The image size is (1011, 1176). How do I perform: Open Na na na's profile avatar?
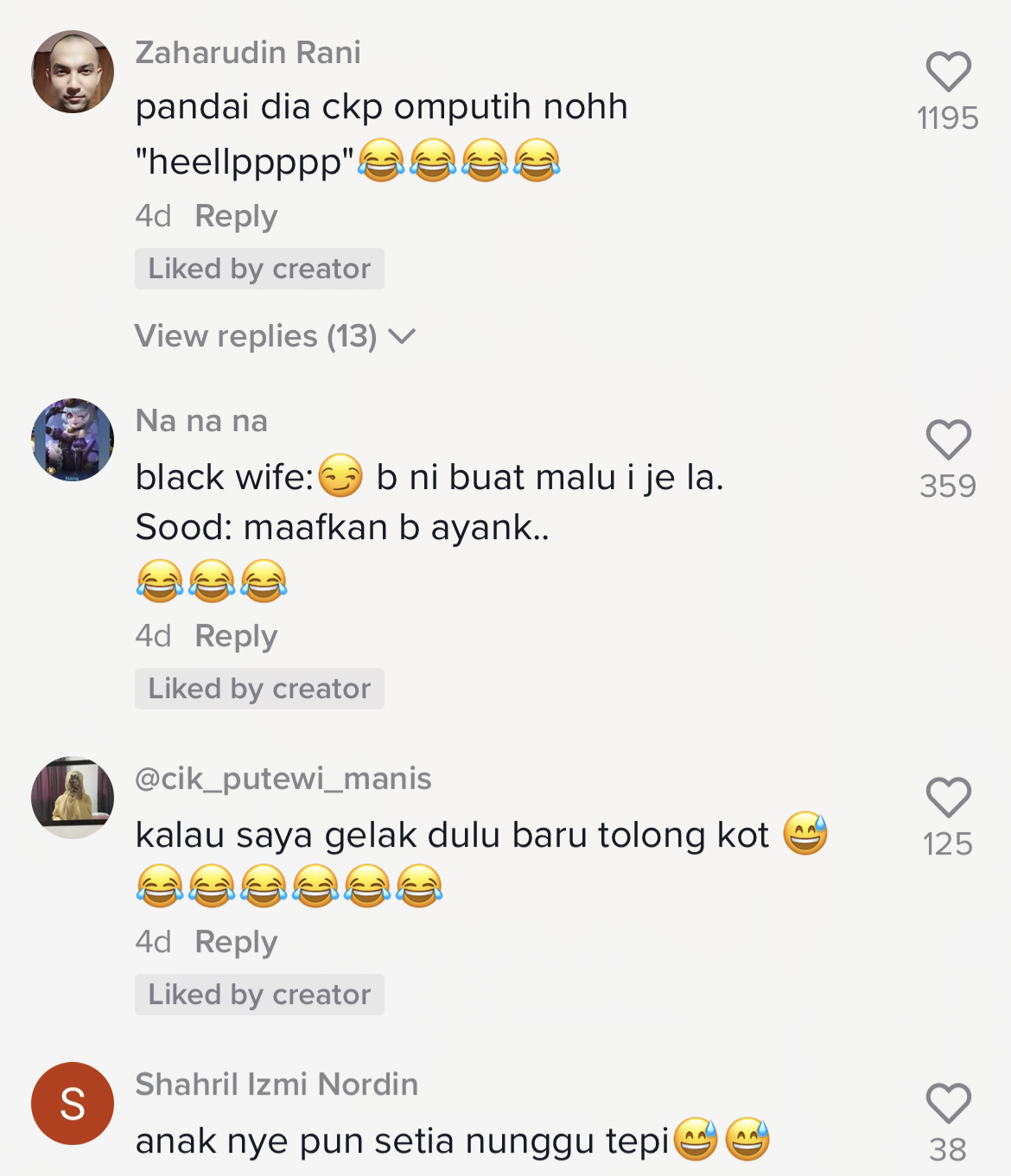pyautogui.click(x=73, y=440)
